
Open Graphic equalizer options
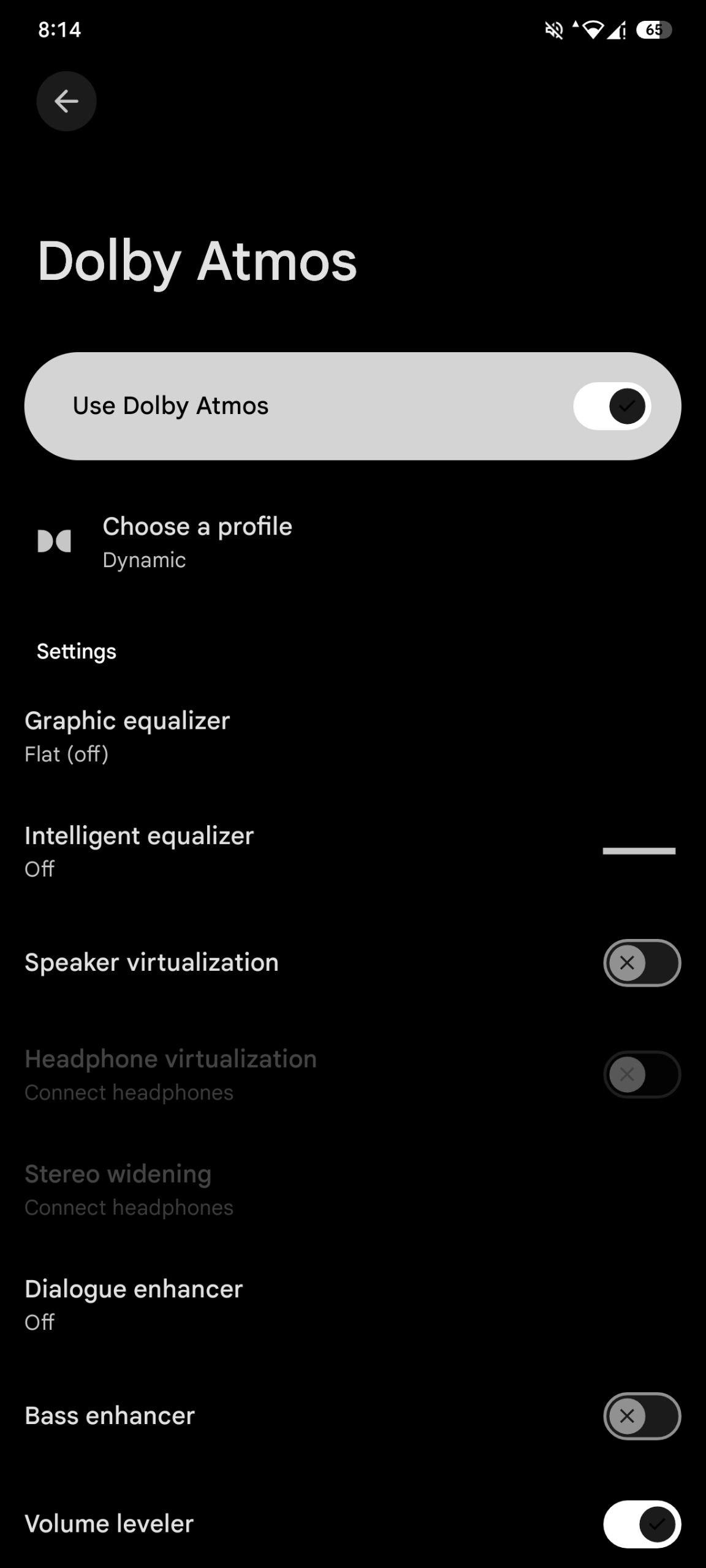pyautogui.click(x=127, y=736)
